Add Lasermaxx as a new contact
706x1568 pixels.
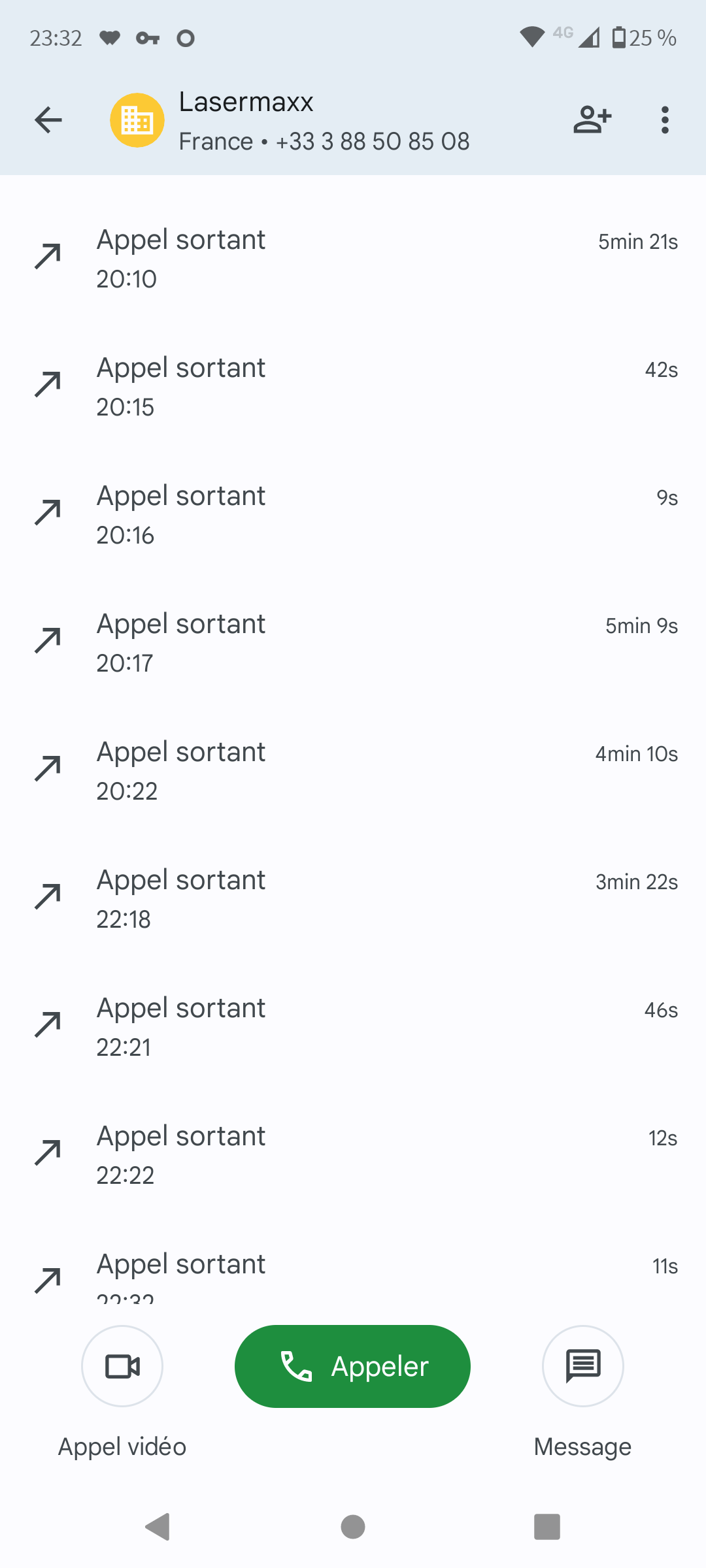click(592, 120)
